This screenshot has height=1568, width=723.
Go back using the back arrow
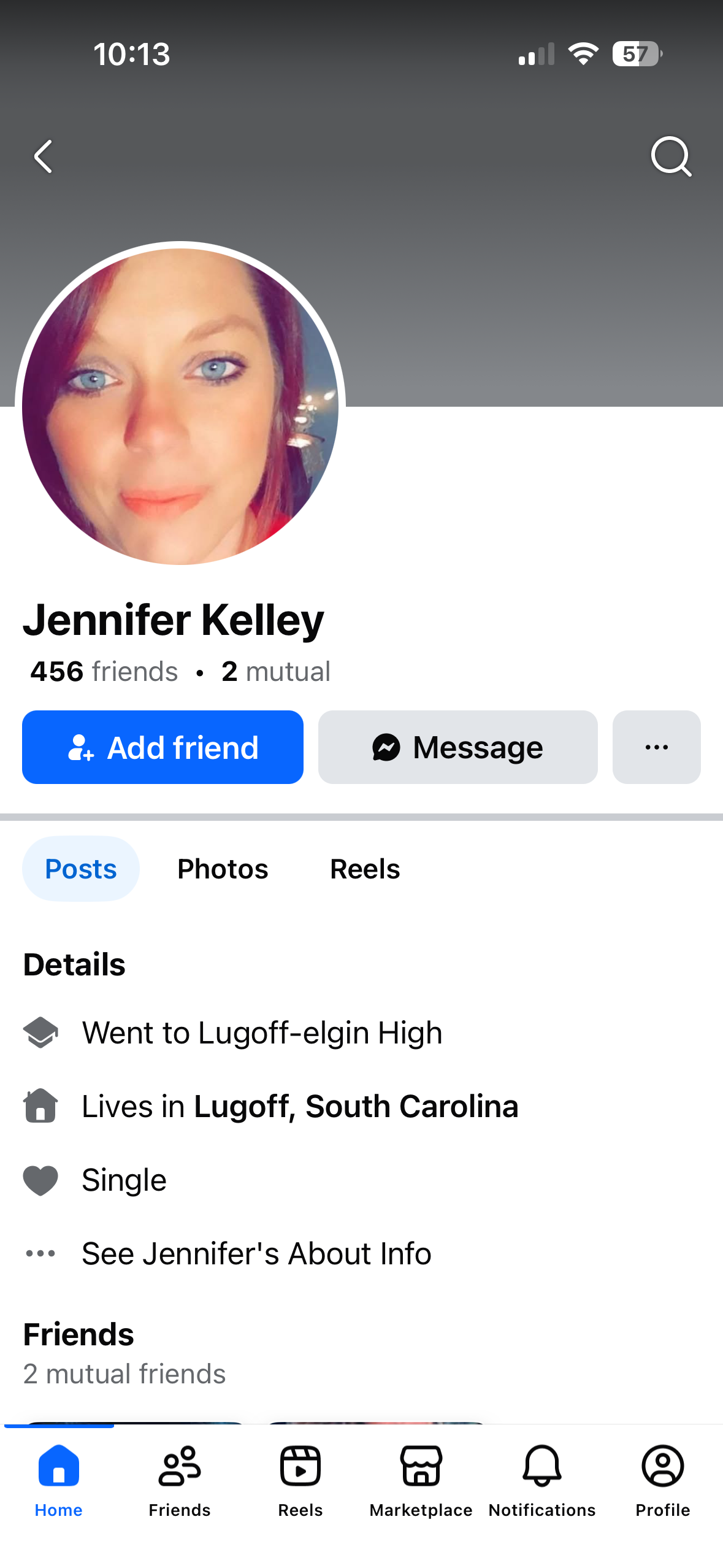(x=44, y=156)
